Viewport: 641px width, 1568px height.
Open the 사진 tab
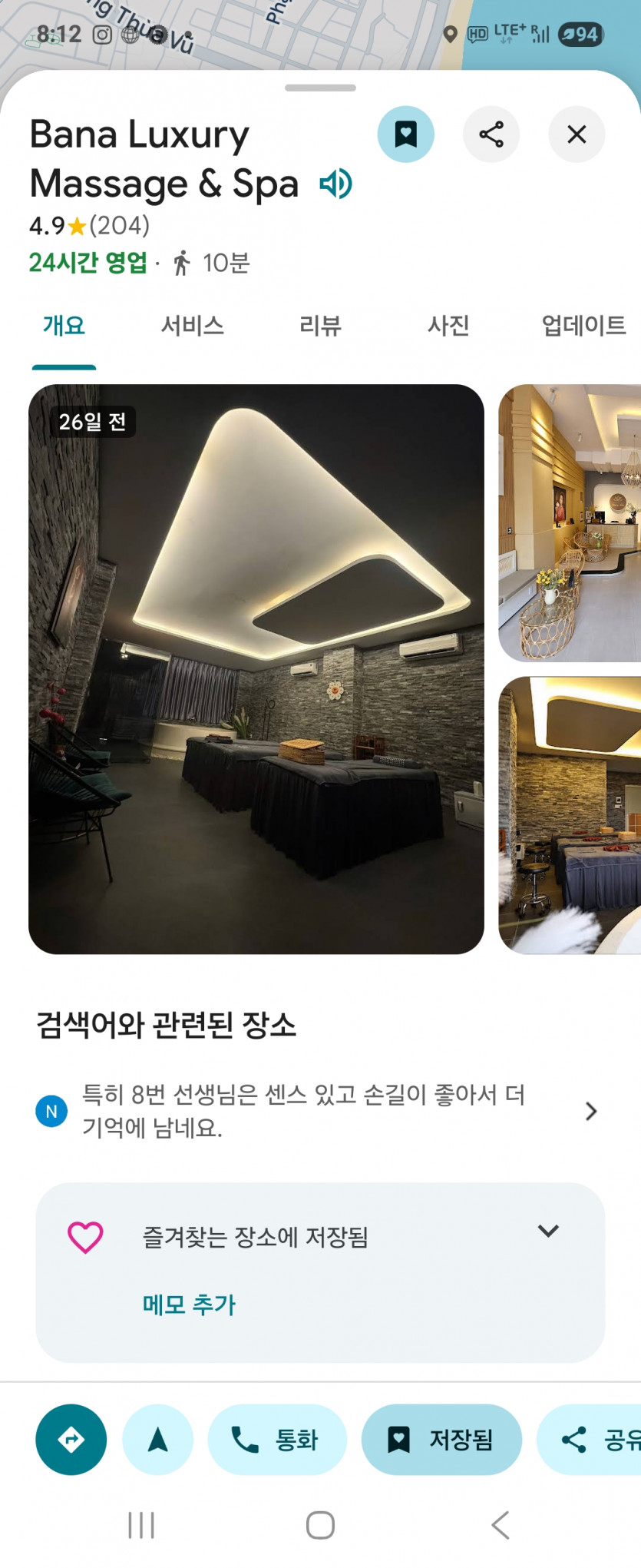click(x=448, y=326)
